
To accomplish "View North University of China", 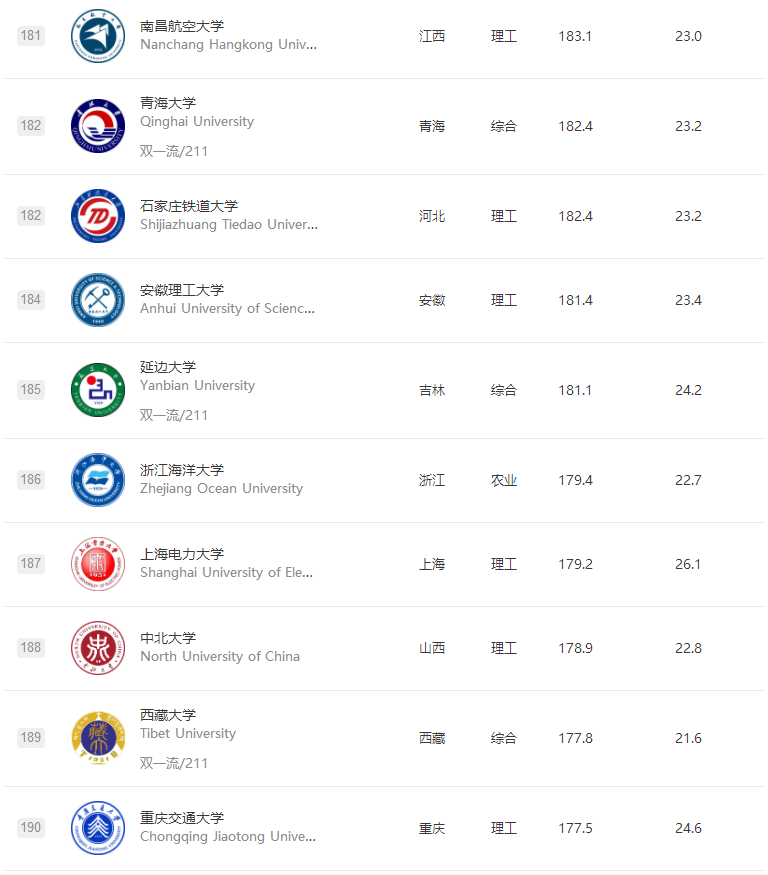I will point(168,638).
